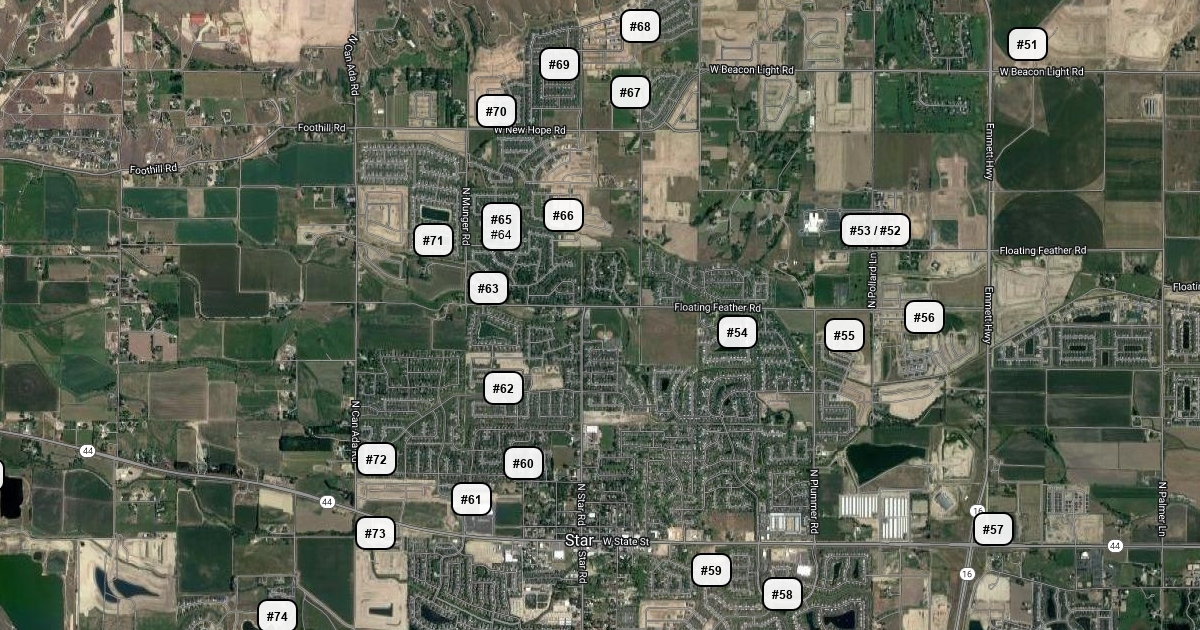Open marker #66 on the map
Viewport: 1200px width, 630px height.
pyautogui.click(x=563, y=215)
